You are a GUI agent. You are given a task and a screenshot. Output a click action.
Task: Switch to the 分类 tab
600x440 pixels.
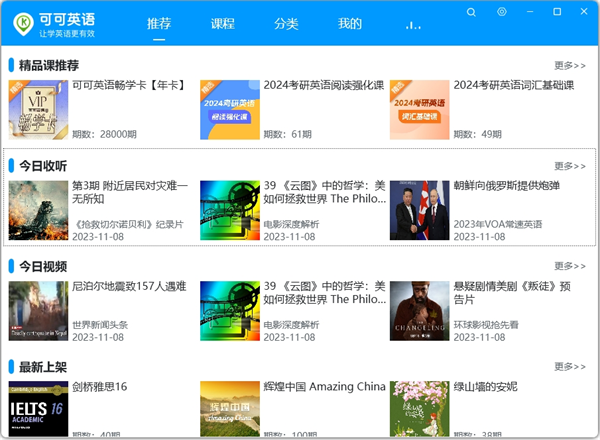pyautogui.click(x=286, y=24)
